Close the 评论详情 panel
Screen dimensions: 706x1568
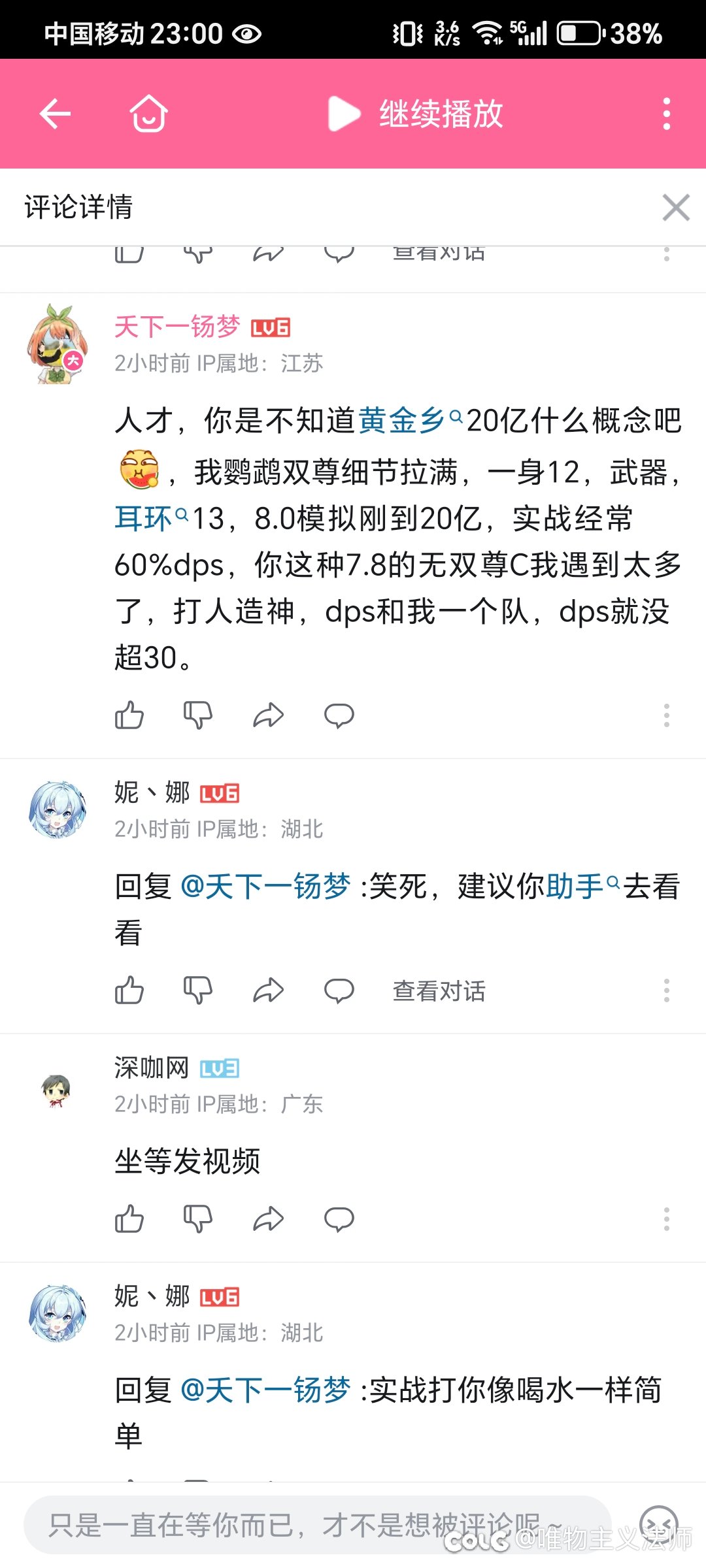(676, 208)
